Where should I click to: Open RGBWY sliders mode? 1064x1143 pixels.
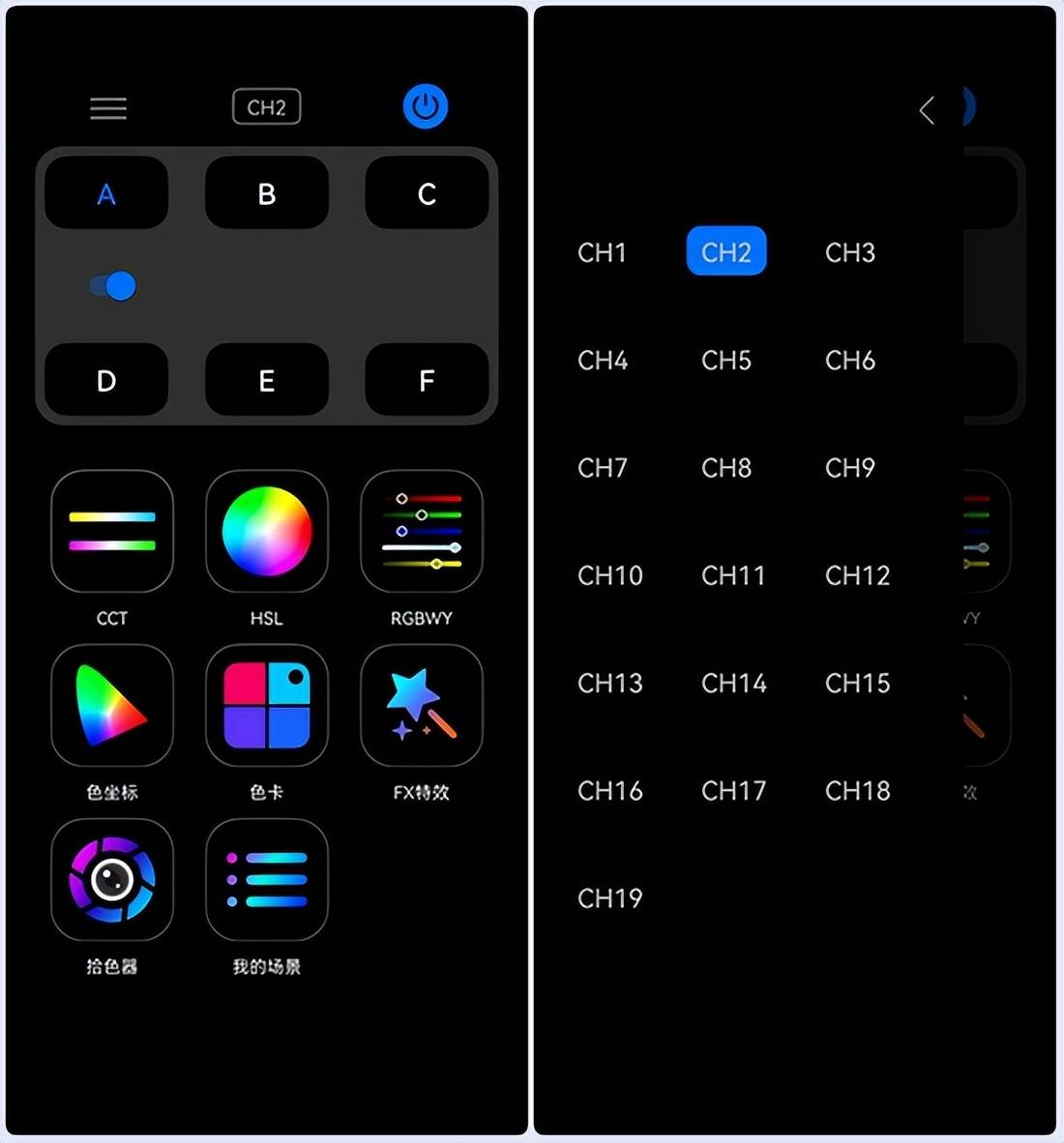pos(422,532)
